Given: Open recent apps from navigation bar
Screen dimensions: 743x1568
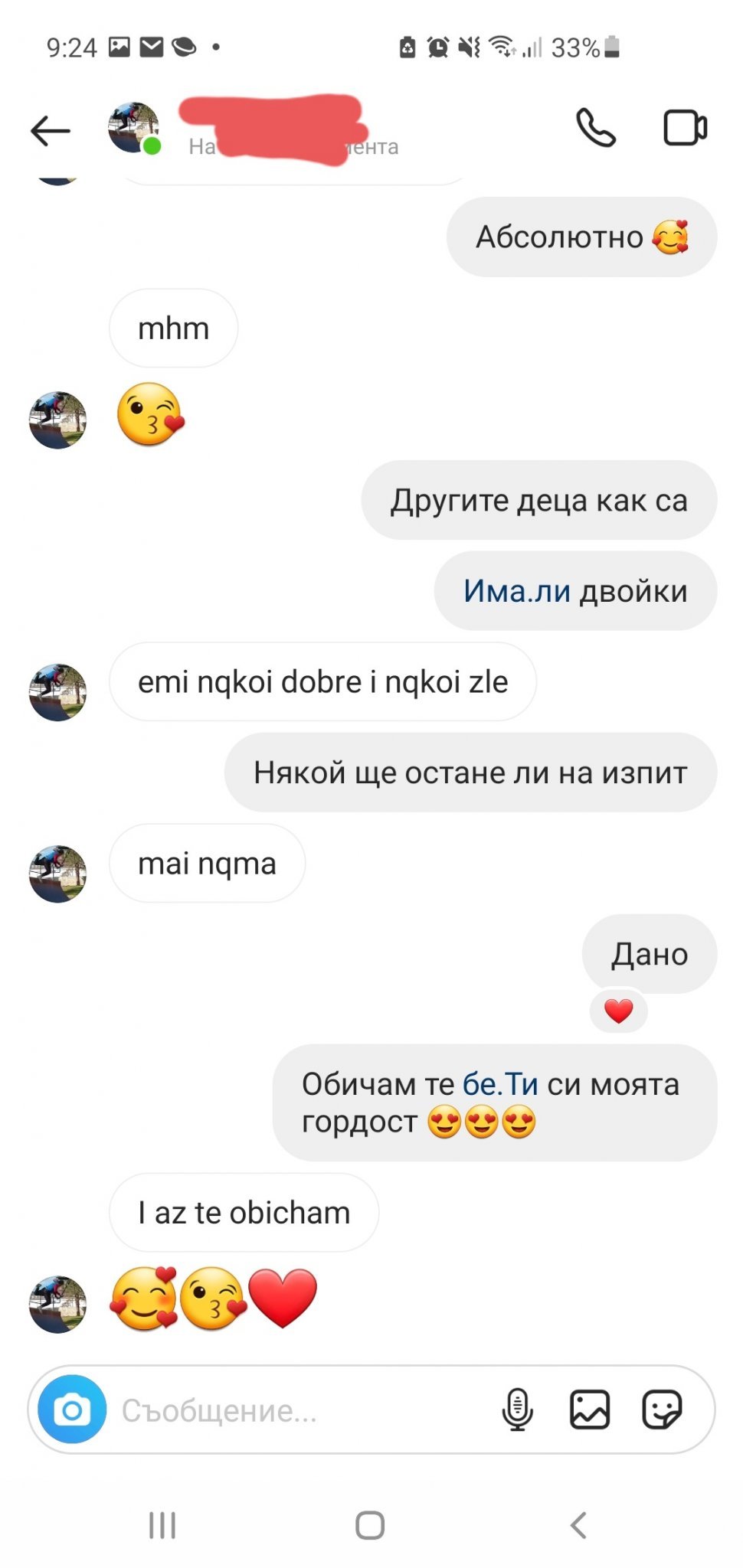Looking at the screenshot, I should pos(162,1525).
